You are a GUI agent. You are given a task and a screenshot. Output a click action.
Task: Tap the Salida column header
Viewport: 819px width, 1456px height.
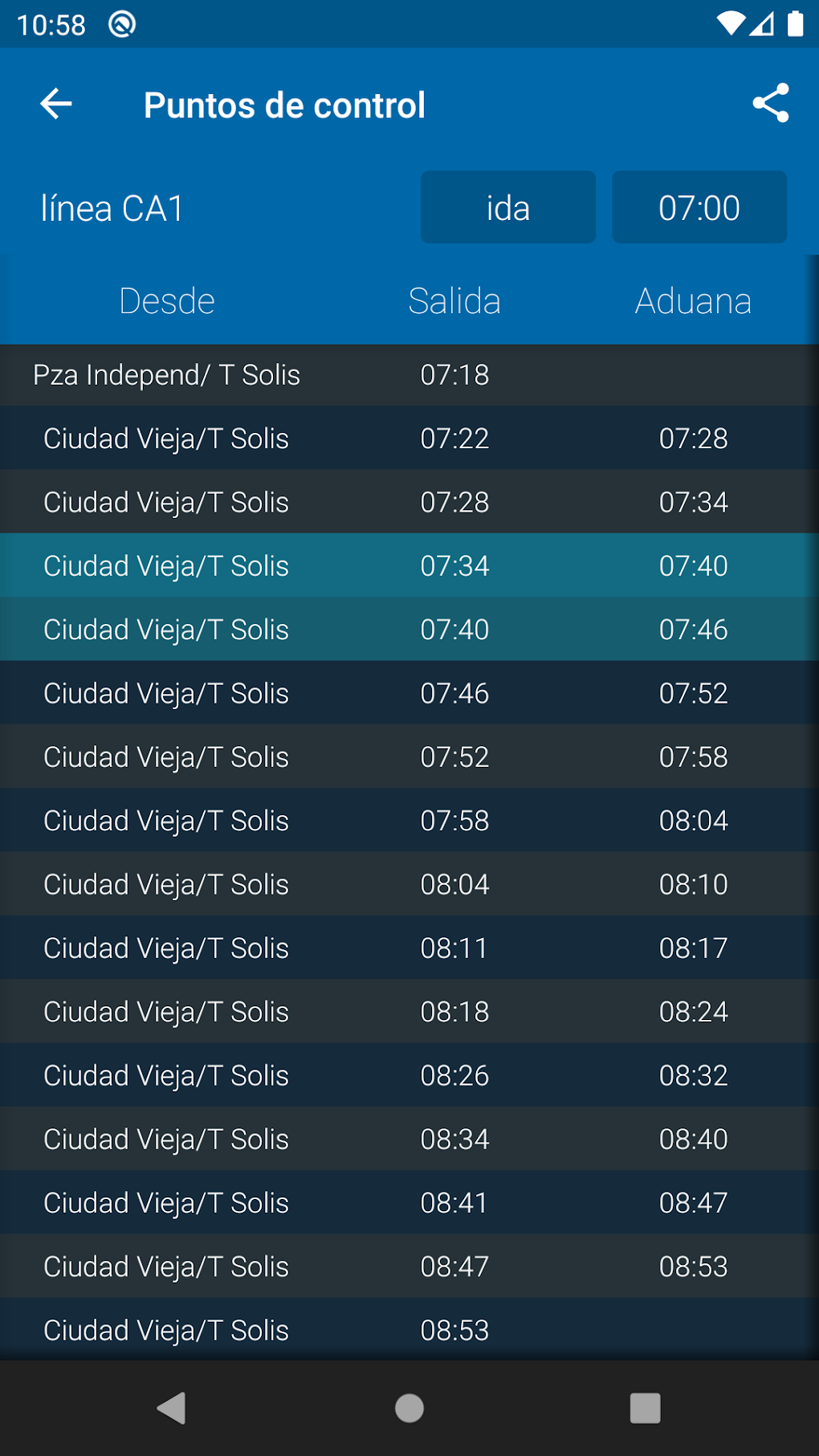[x=454, y=301]
